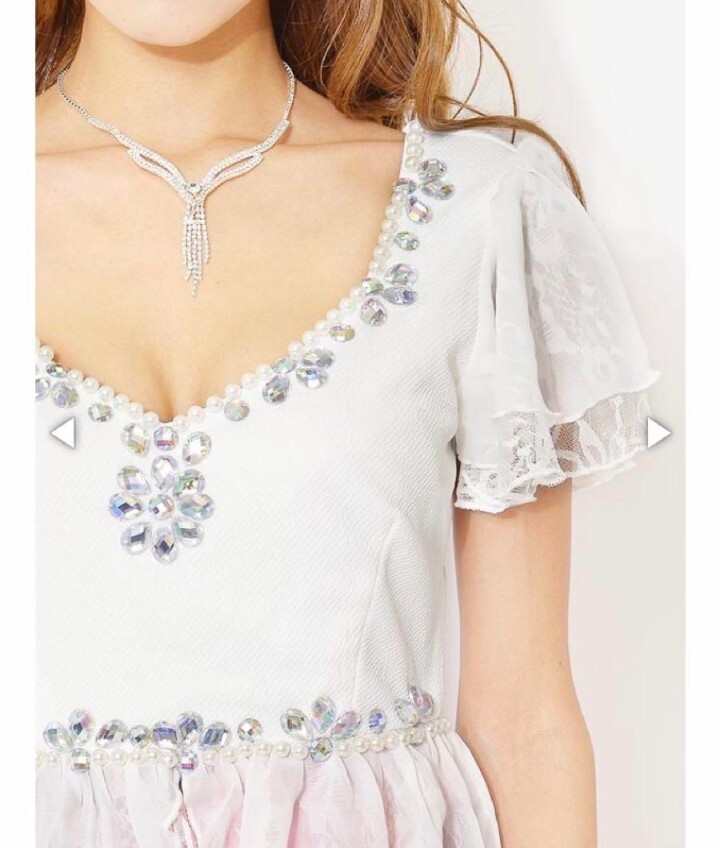Image resolution: width=720 pixels, height=848 pixels.
Task: Show the next product image
Action: (658, 432)
